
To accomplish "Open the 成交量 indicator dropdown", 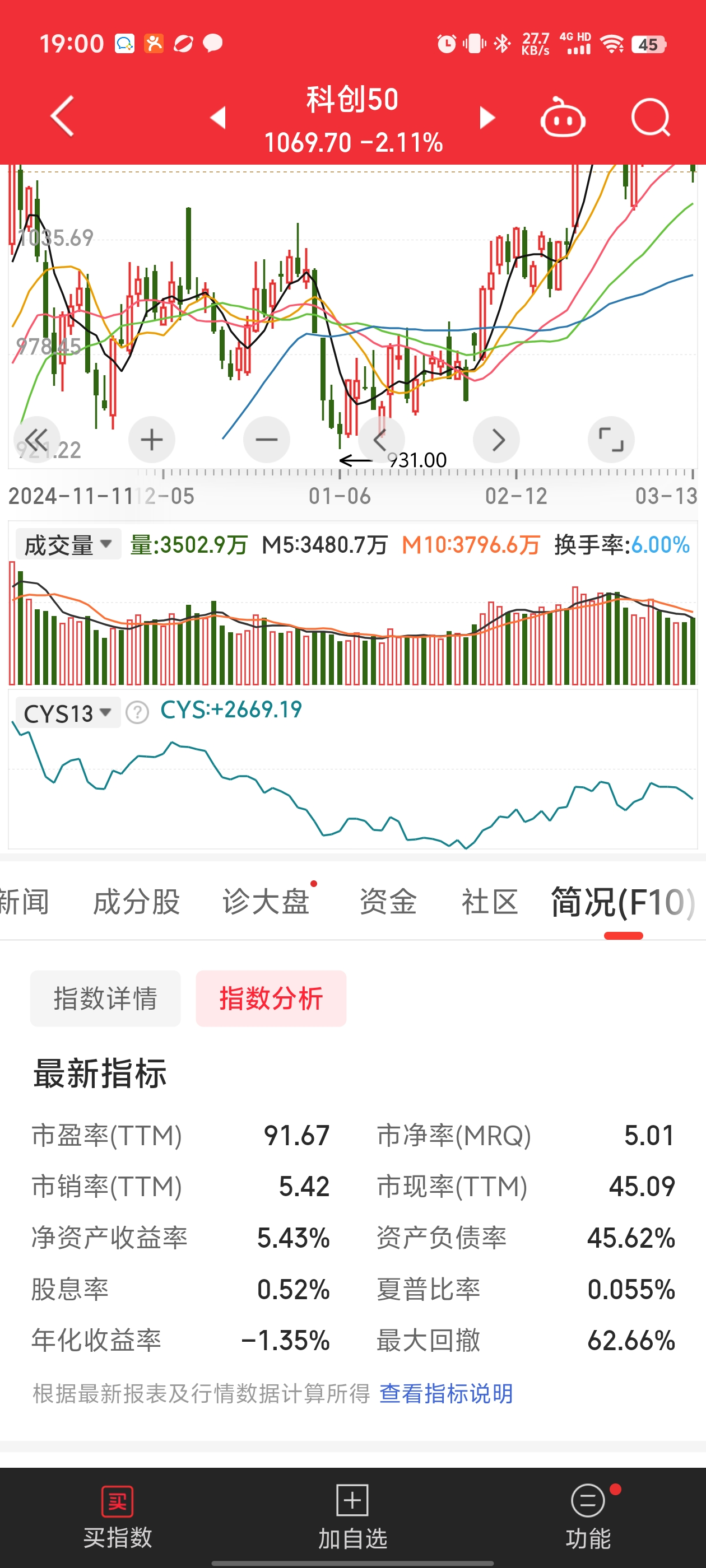I will [68, 544].
